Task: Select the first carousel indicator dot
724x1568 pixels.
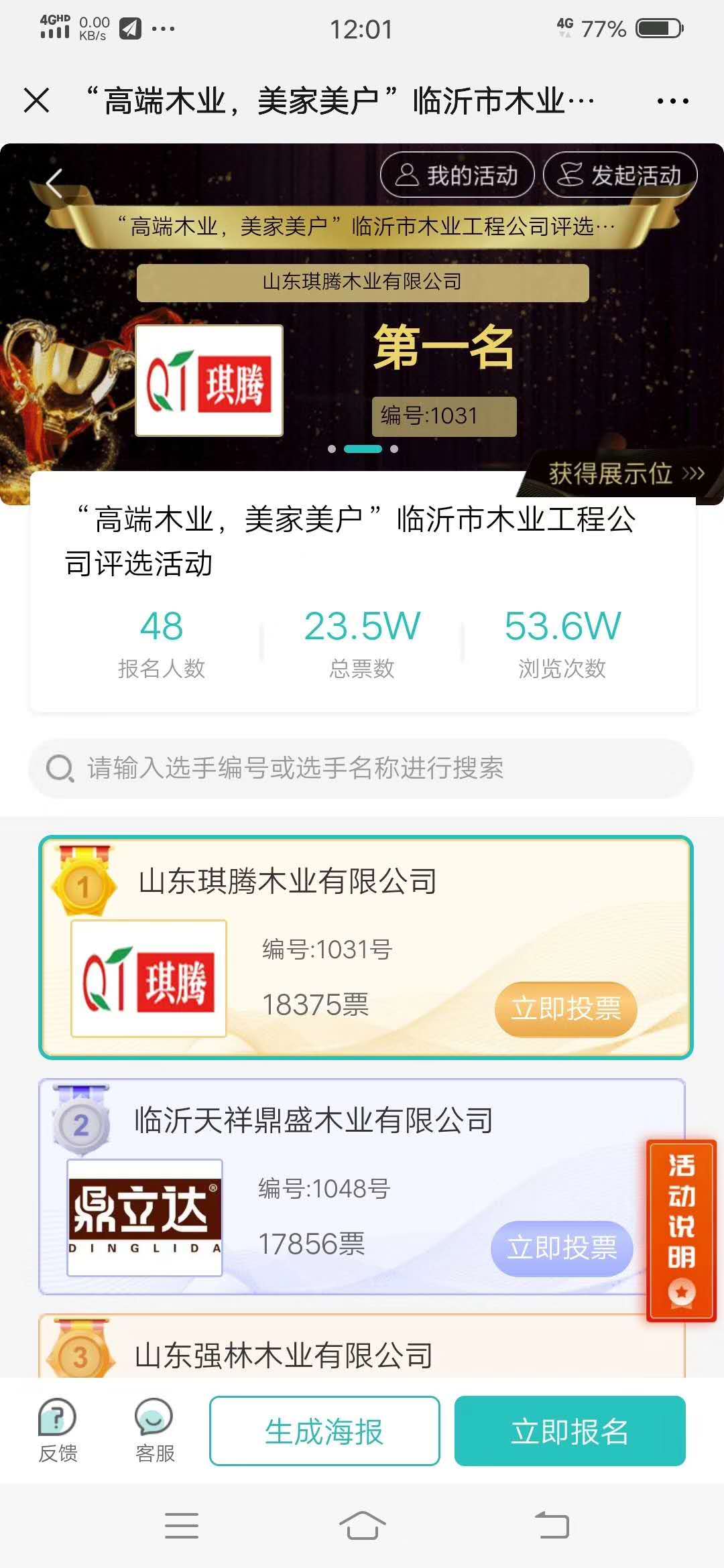Action: click(x=333, y=449)
